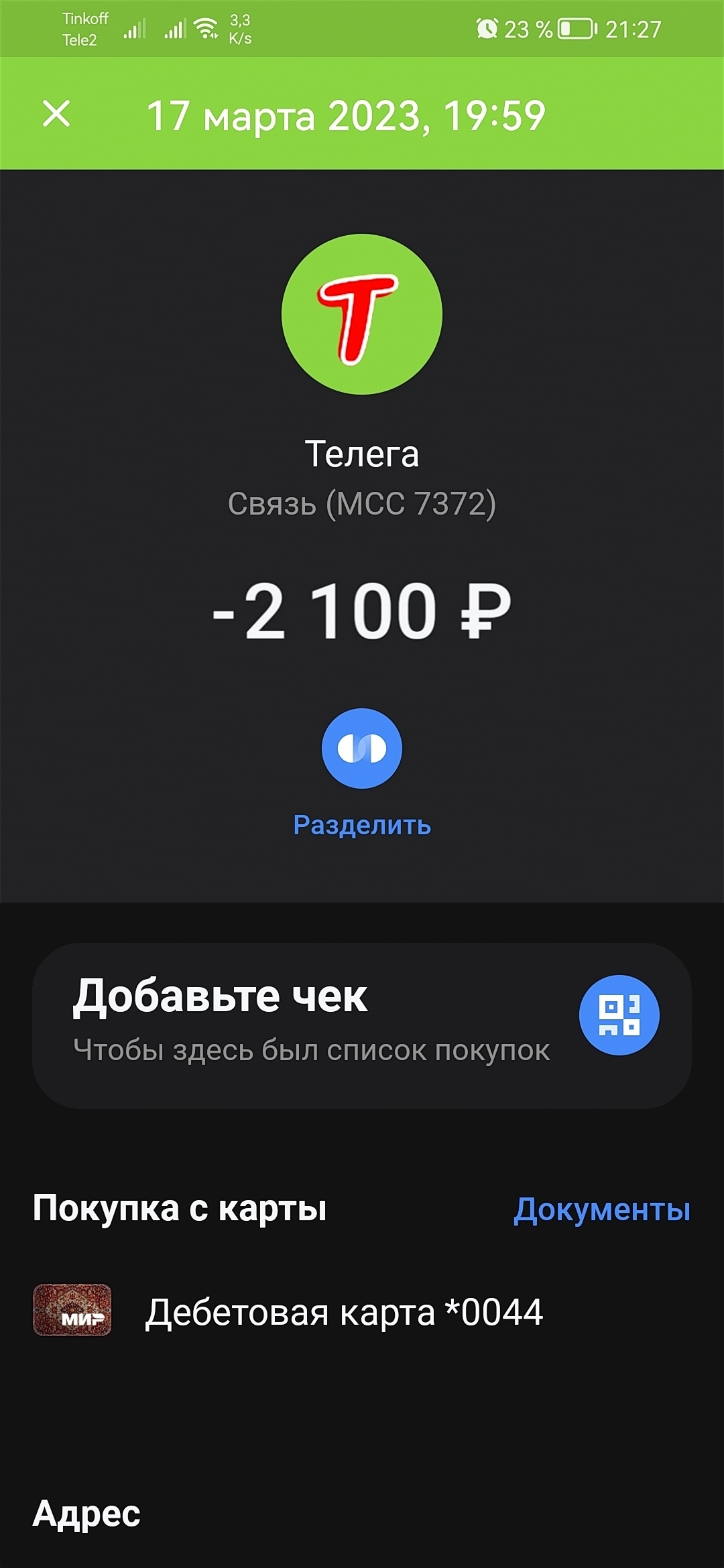This screenshot has height=1568, width=724.
Task: Select Дебетовая карта *0044 row
Action: (x=343, y=1311)
